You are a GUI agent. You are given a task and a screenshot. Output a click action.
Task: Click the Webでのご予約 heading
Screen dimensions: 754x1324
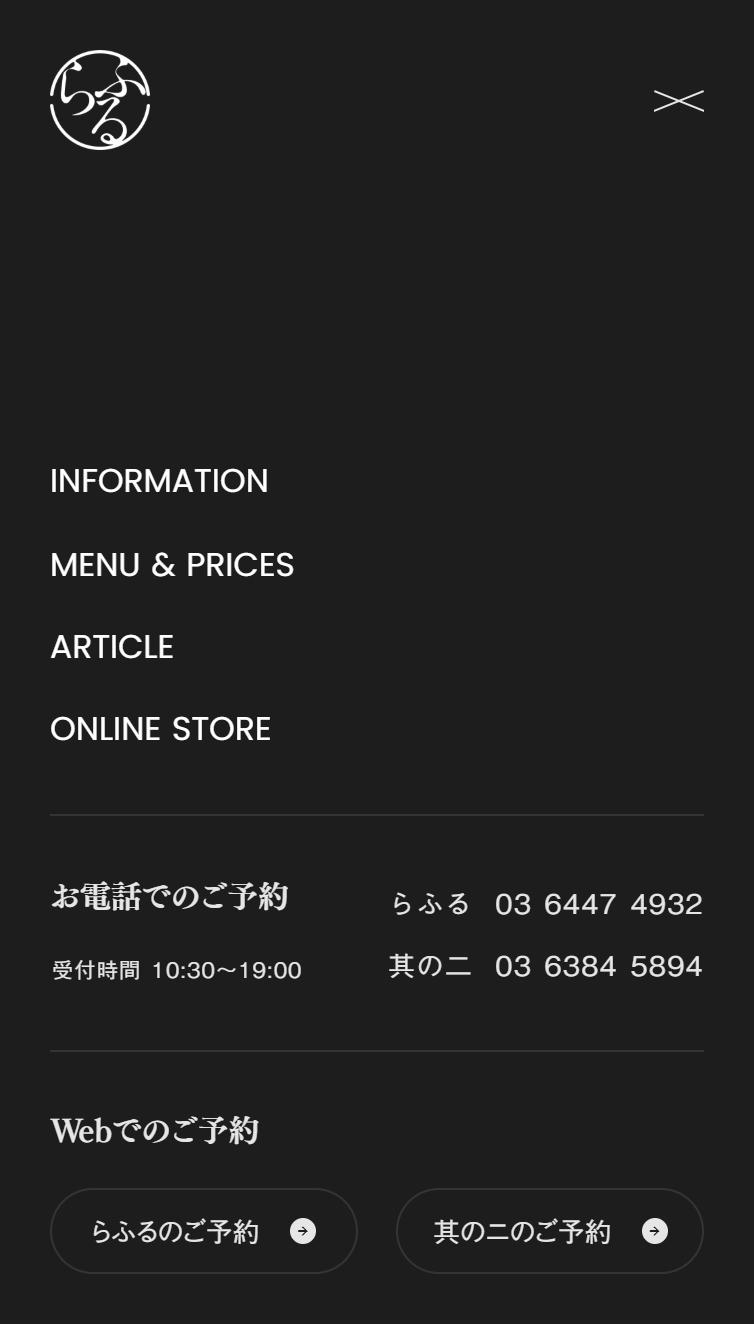[x=155, y=1131]
